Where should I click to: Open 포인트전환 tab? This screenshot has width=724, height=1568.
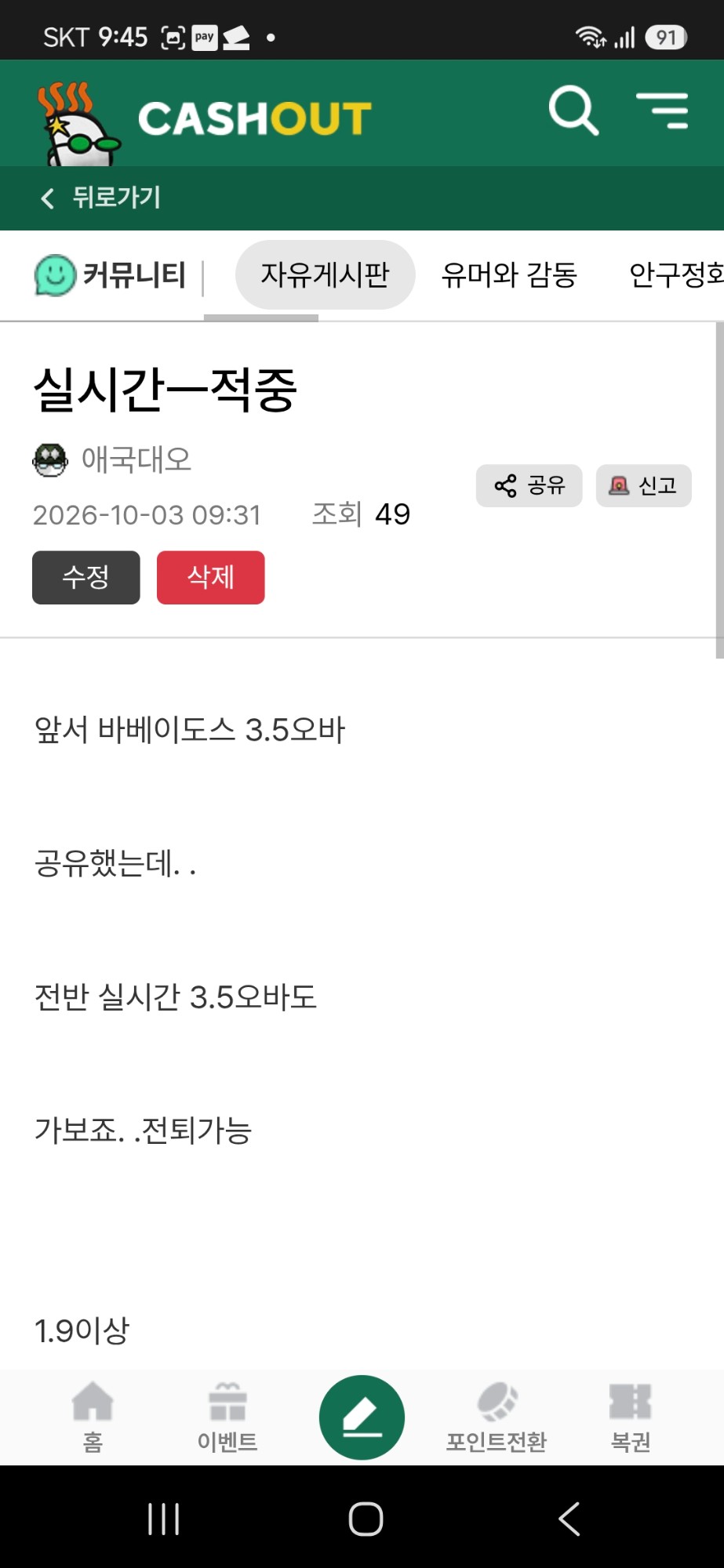click(x=497, y=1417)
